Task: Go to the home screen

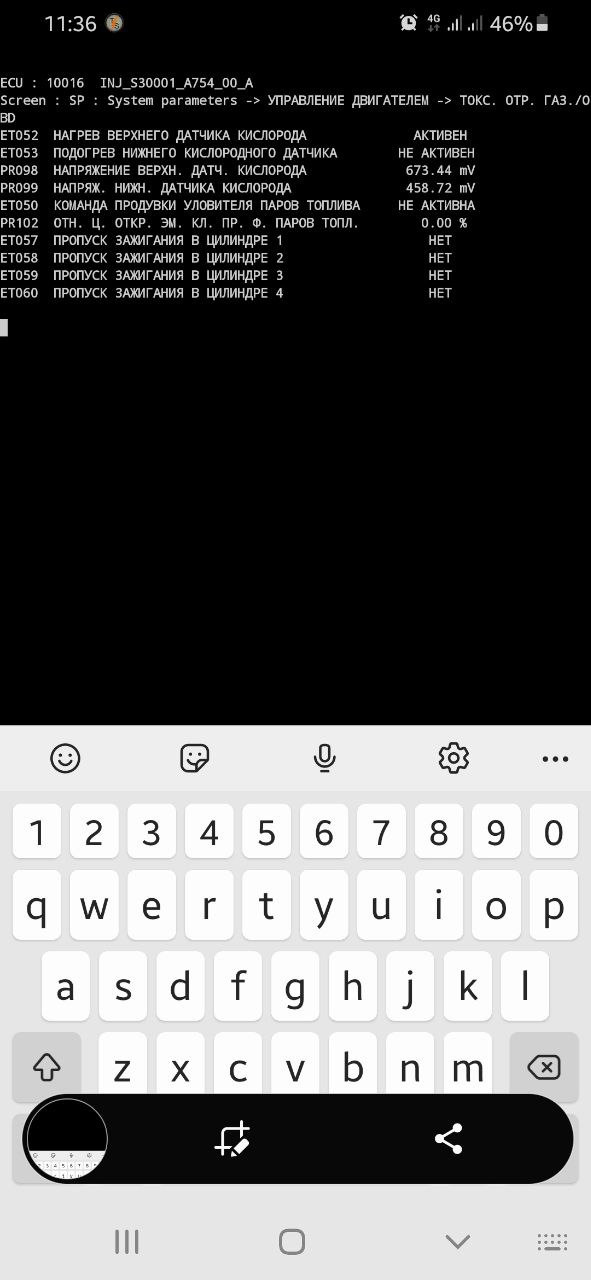Action: [x=292, y=1242]
